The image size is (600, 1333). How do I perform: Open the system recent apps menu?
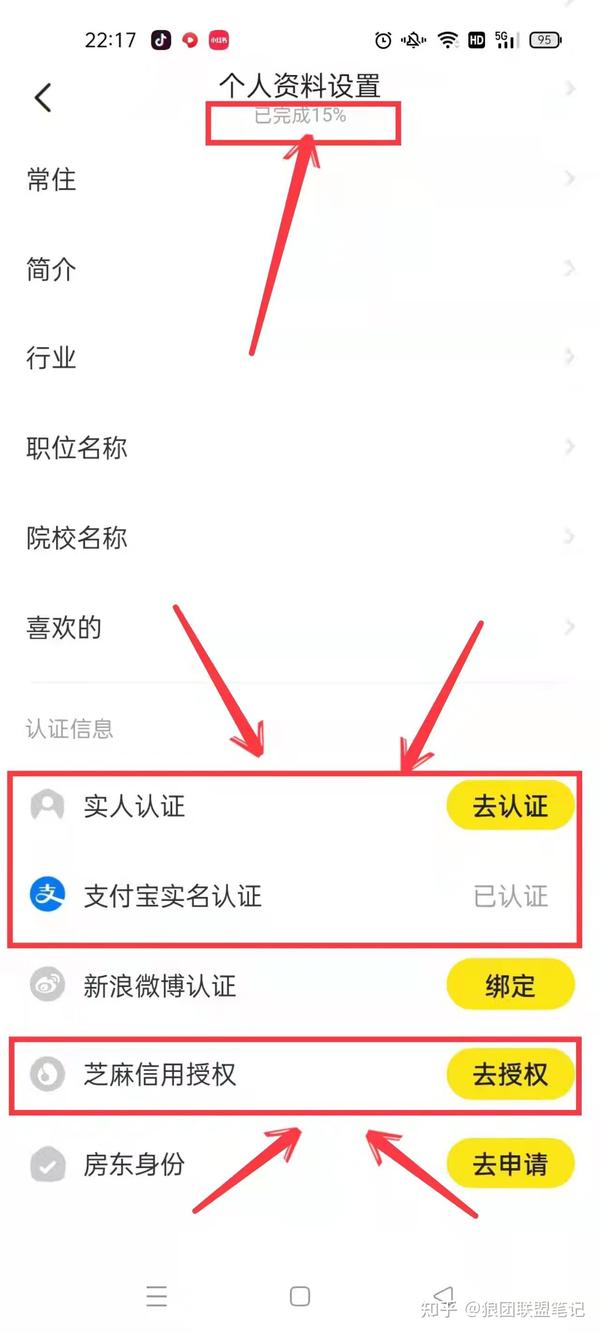click(157, 1297)
